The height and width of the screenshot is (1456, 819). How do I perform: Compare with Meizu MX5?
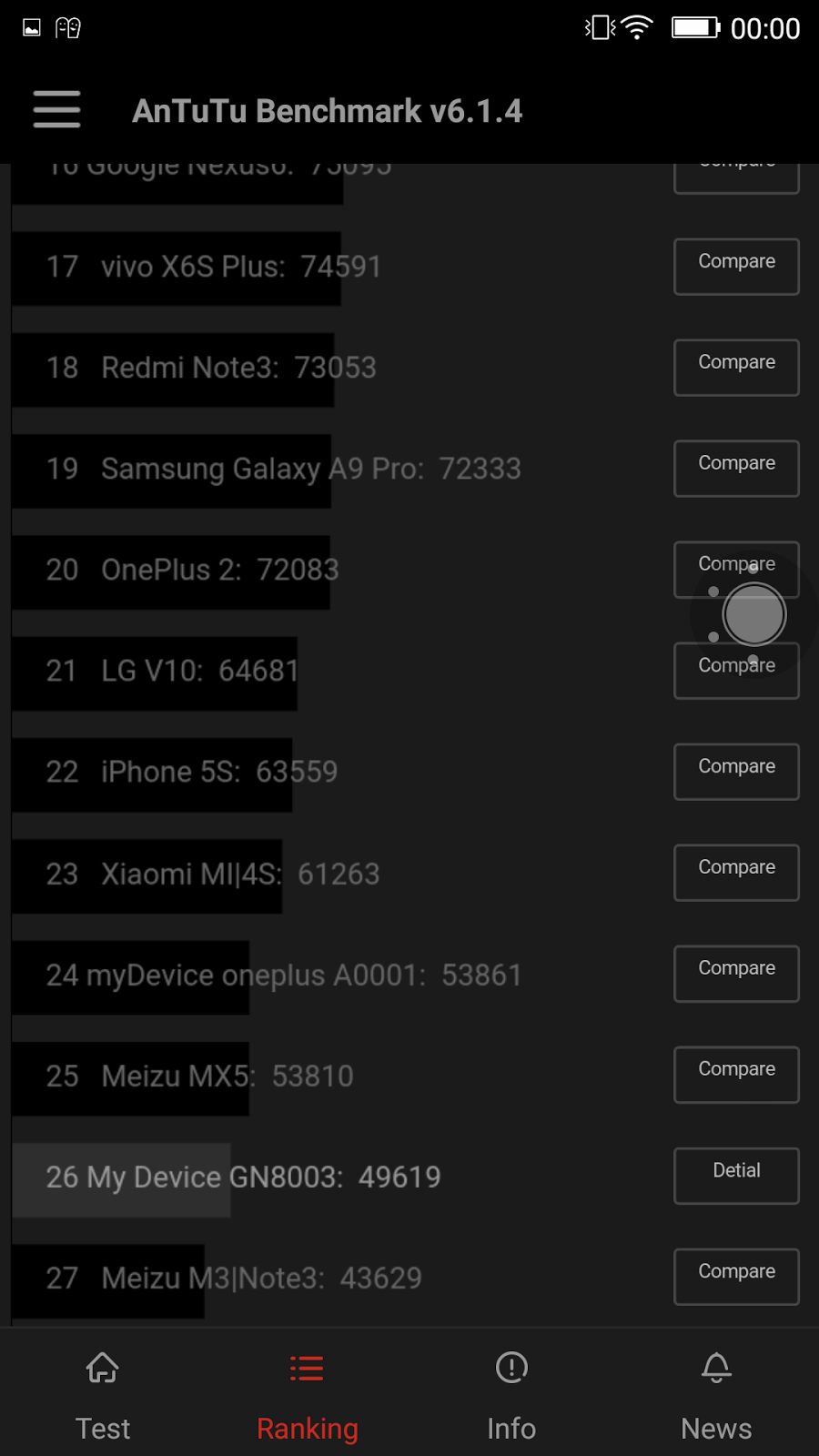pyautogui.click(x=736, y=1074)
